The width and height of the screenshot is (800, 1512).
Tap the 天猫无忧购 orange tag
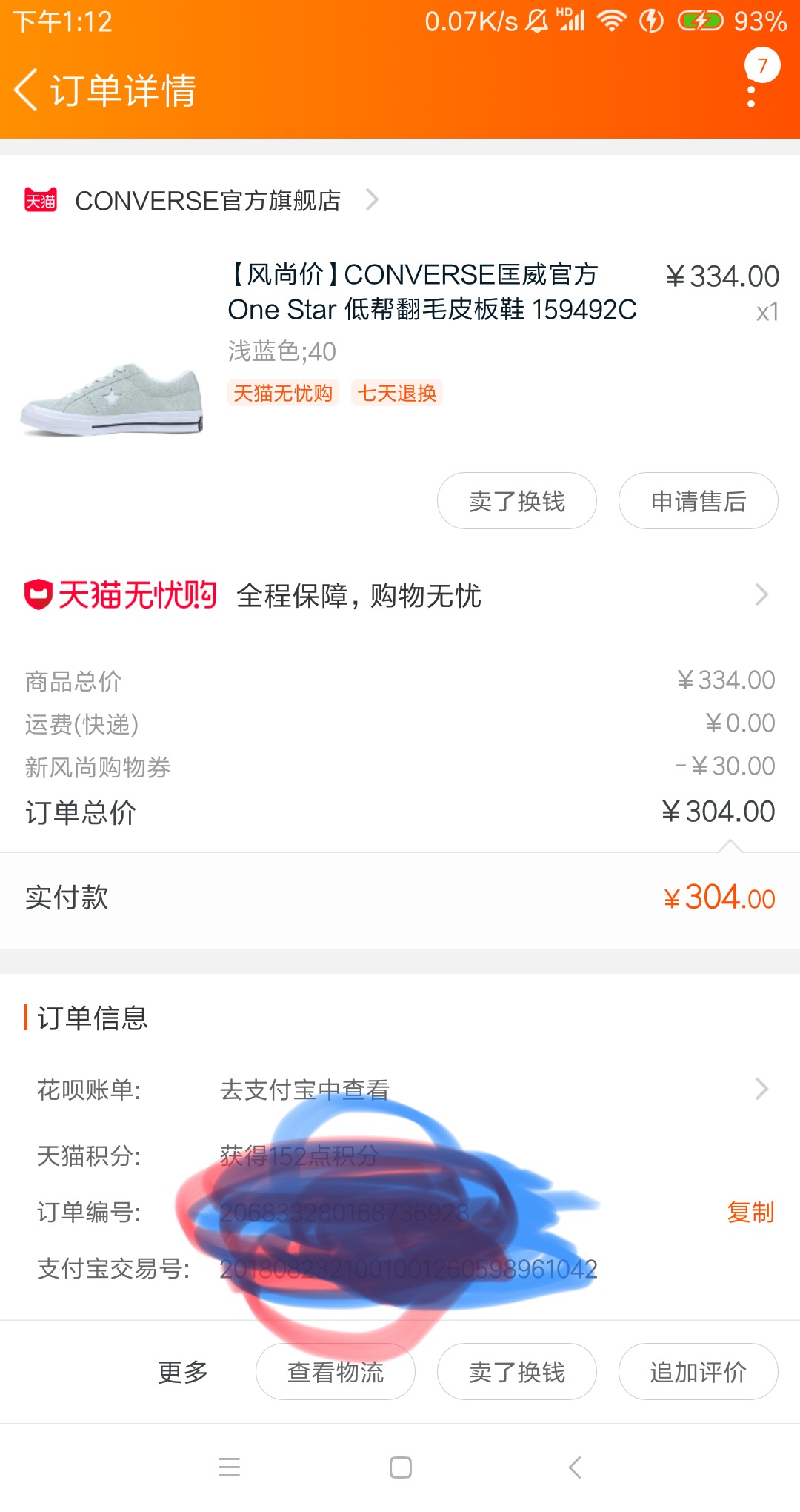(x=282, y=393)
